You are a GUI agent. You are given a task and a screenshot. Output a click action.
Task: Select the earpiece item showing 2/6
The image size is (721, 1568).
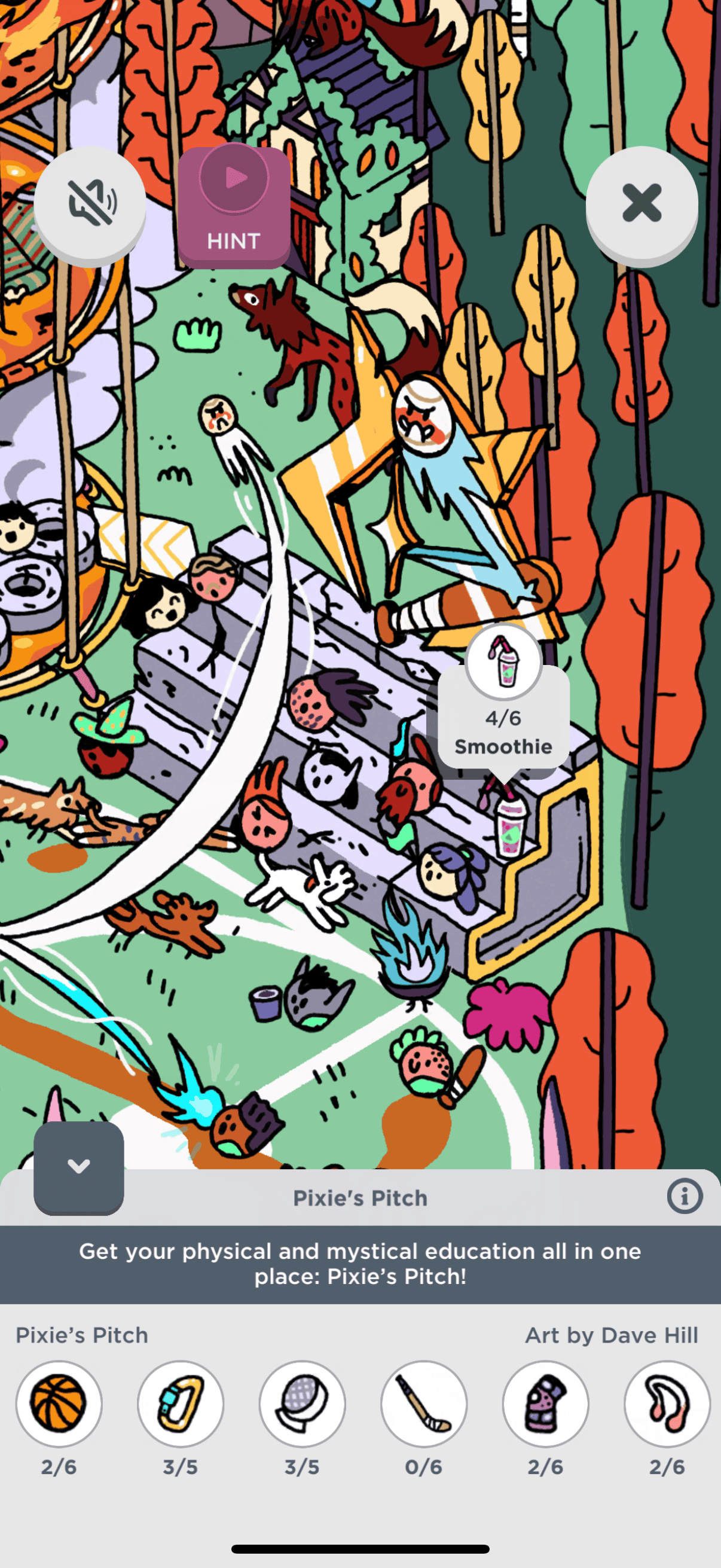click(x=667, y=1404)
